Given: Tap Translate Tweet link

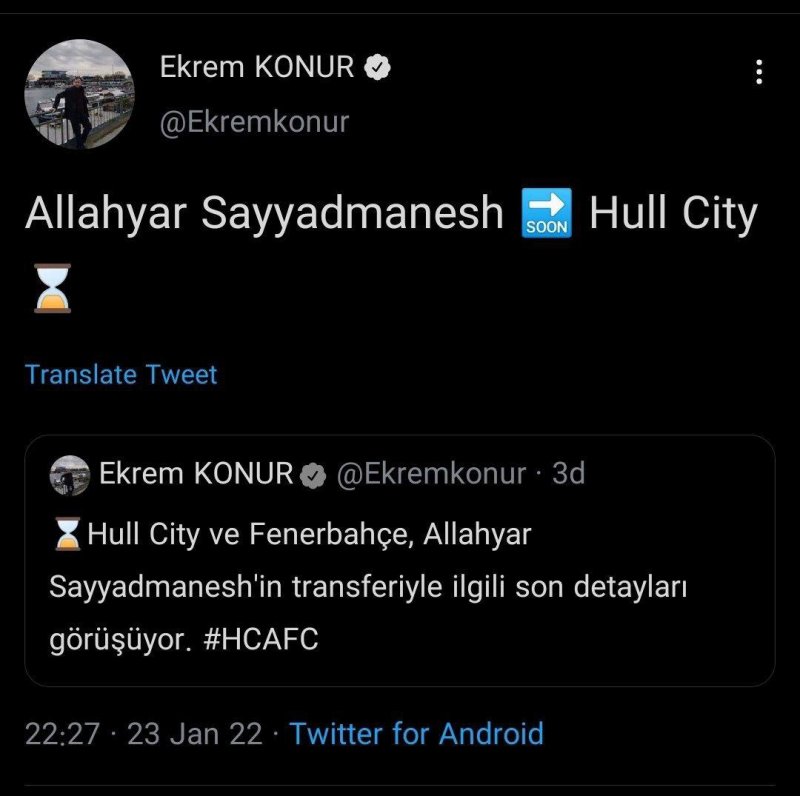Looking at the screenshot, I should pos(121,374).
